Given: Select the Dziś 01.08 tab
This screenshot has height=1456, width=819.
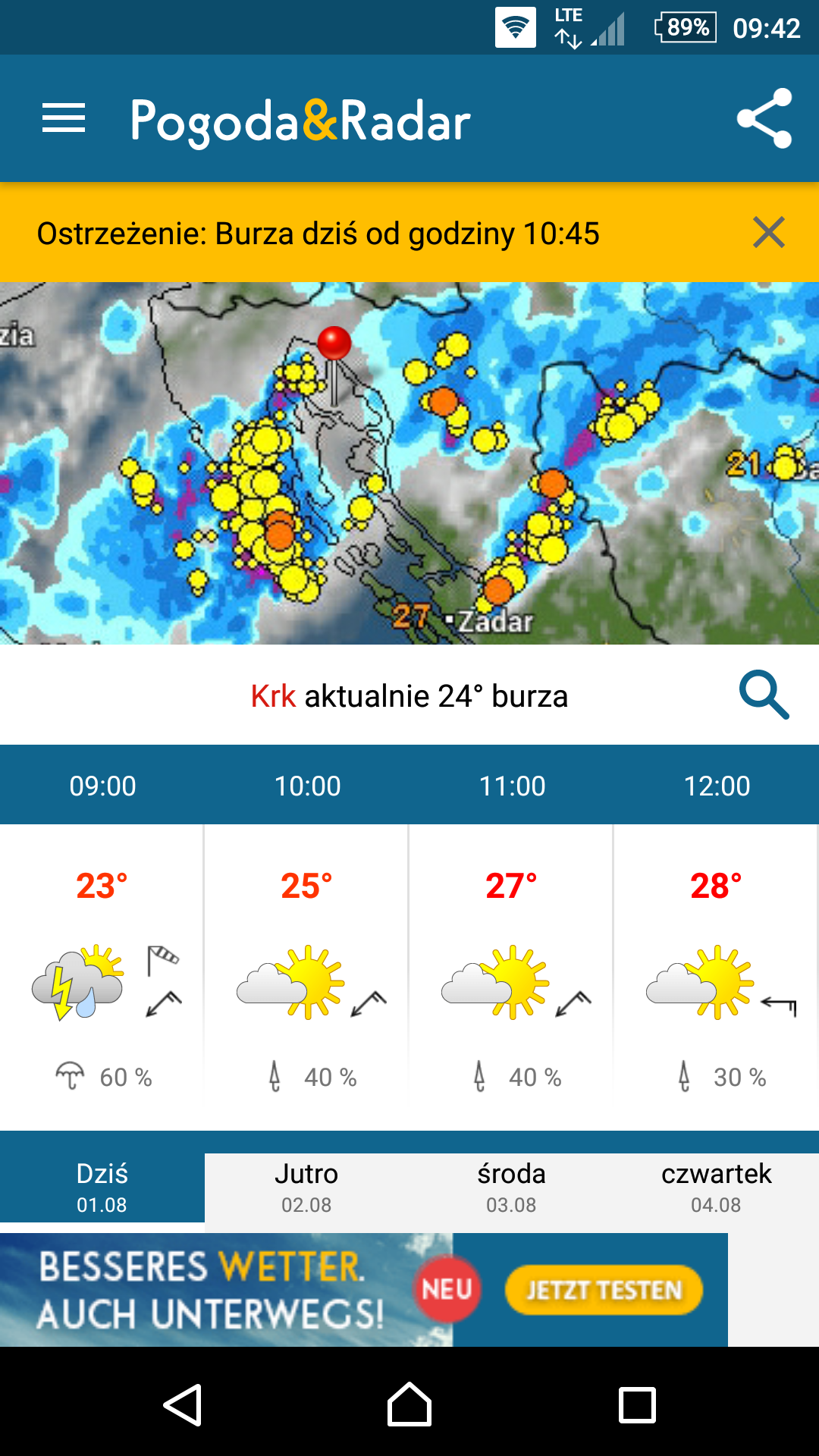Looking at the screenshot, I should pyautogui.click(x=102, y=1188).
